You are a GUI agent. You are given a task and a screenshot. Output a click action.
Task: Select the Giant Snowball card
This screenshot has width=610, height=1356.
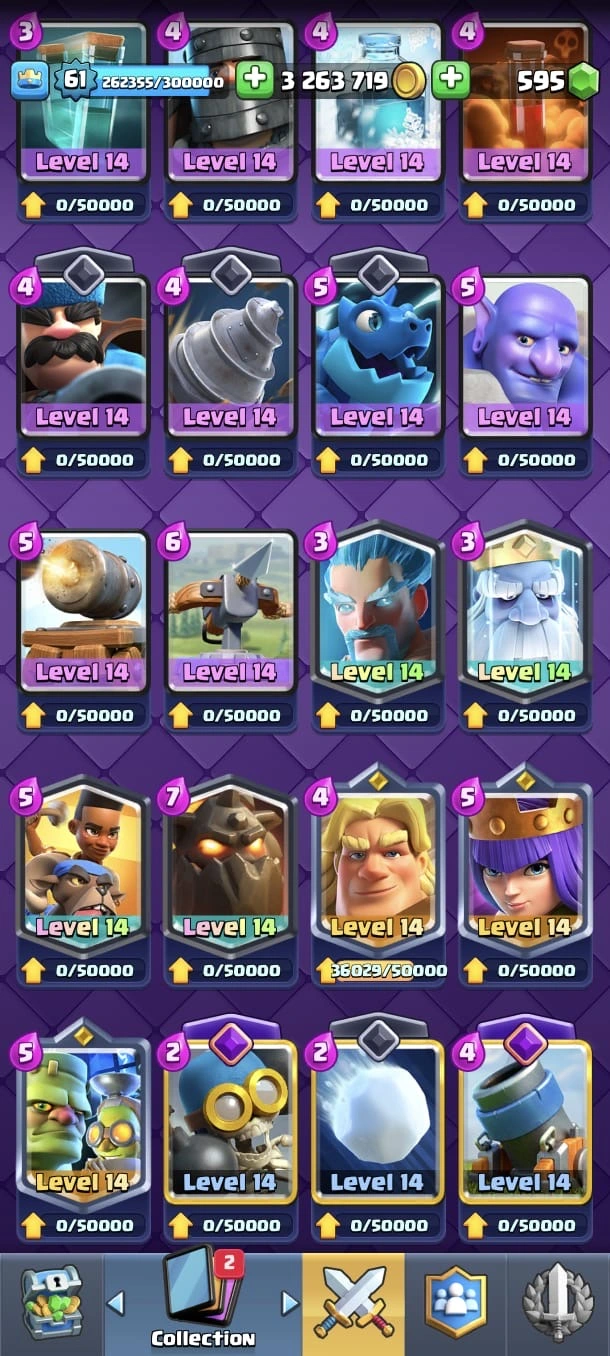click(x=376, y=1120)
